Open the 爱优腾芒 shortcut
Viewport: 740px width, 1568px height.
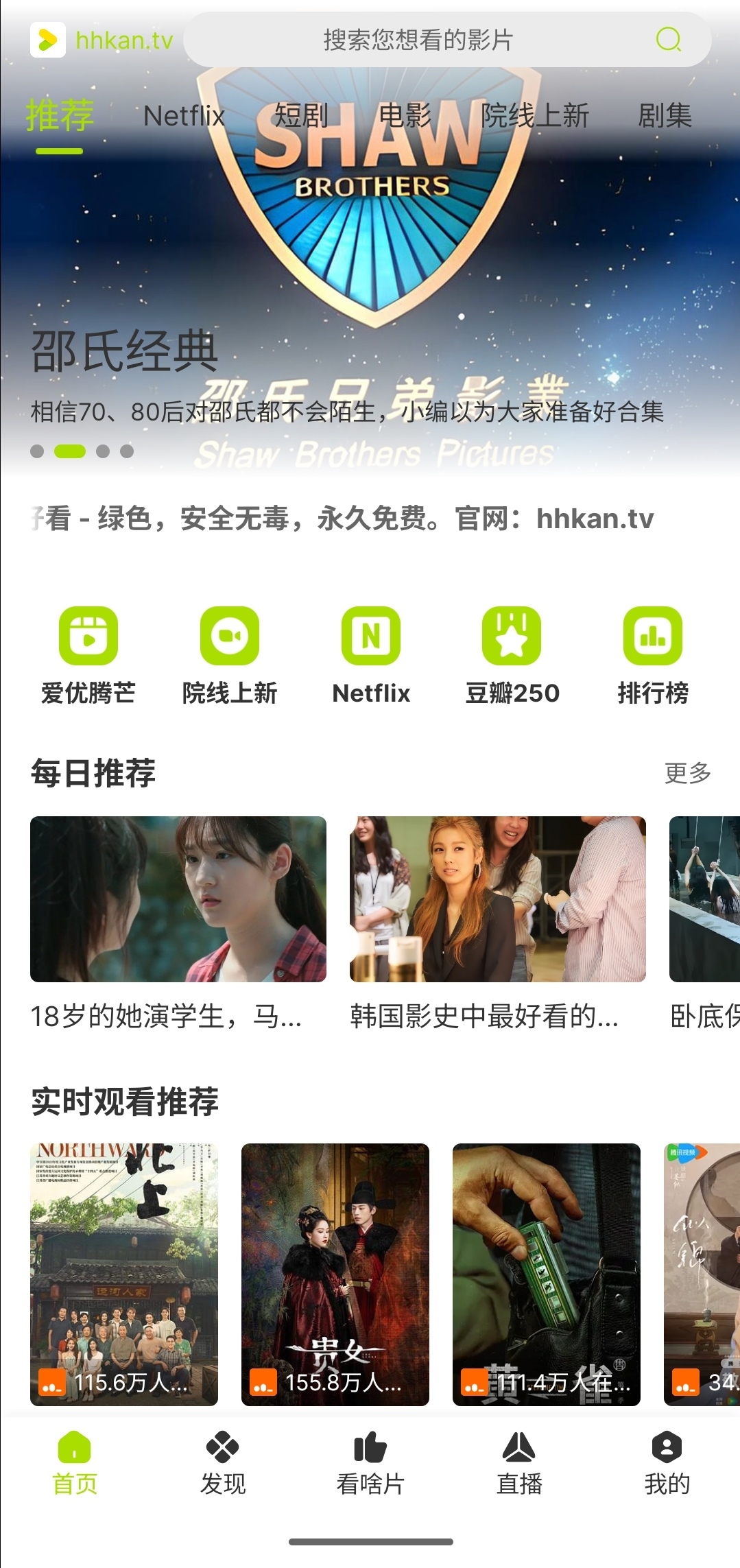pos(88,655)
